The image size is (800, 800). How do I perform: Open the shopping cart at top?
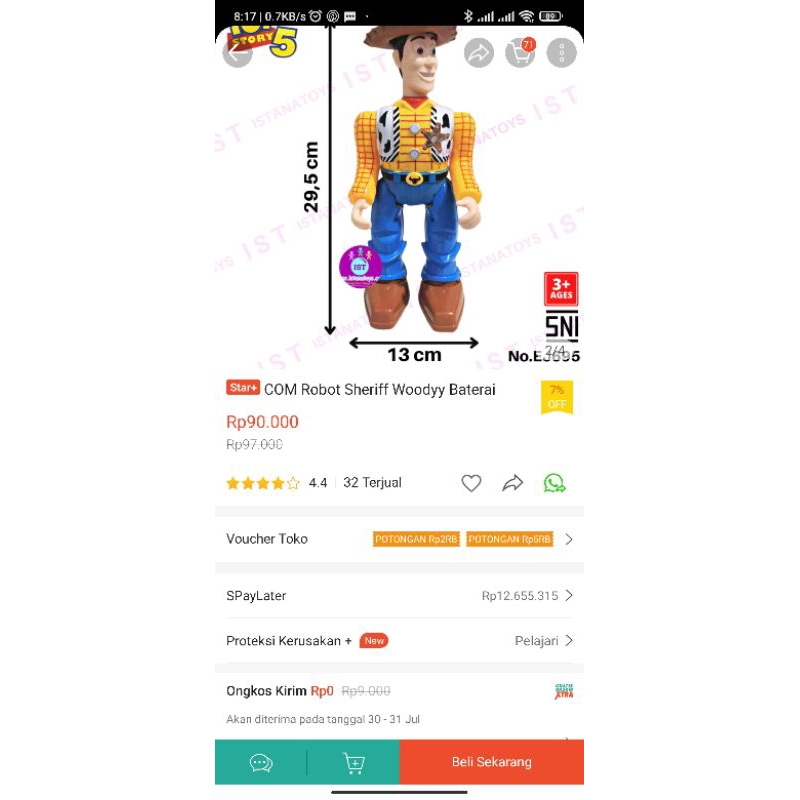point(520,53)
